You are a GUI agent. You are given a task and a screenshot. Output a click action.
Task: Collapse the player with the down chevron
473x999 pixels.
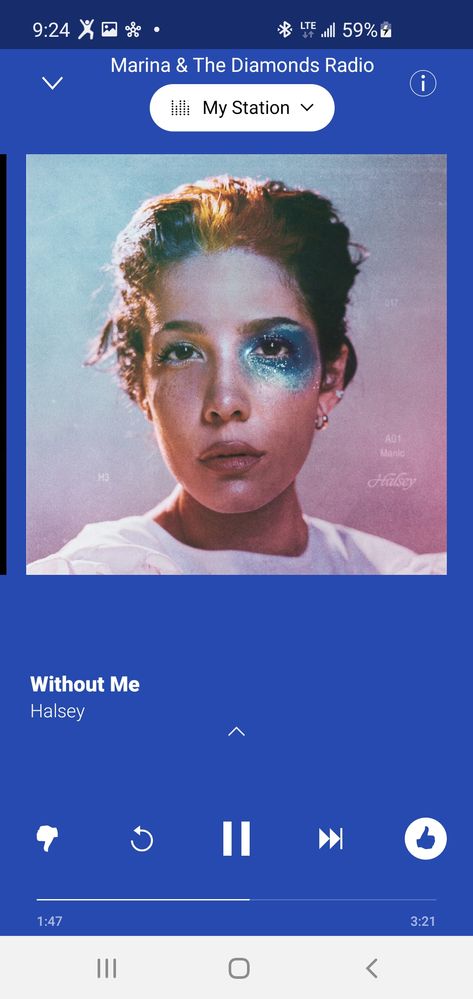coord(52,83)
